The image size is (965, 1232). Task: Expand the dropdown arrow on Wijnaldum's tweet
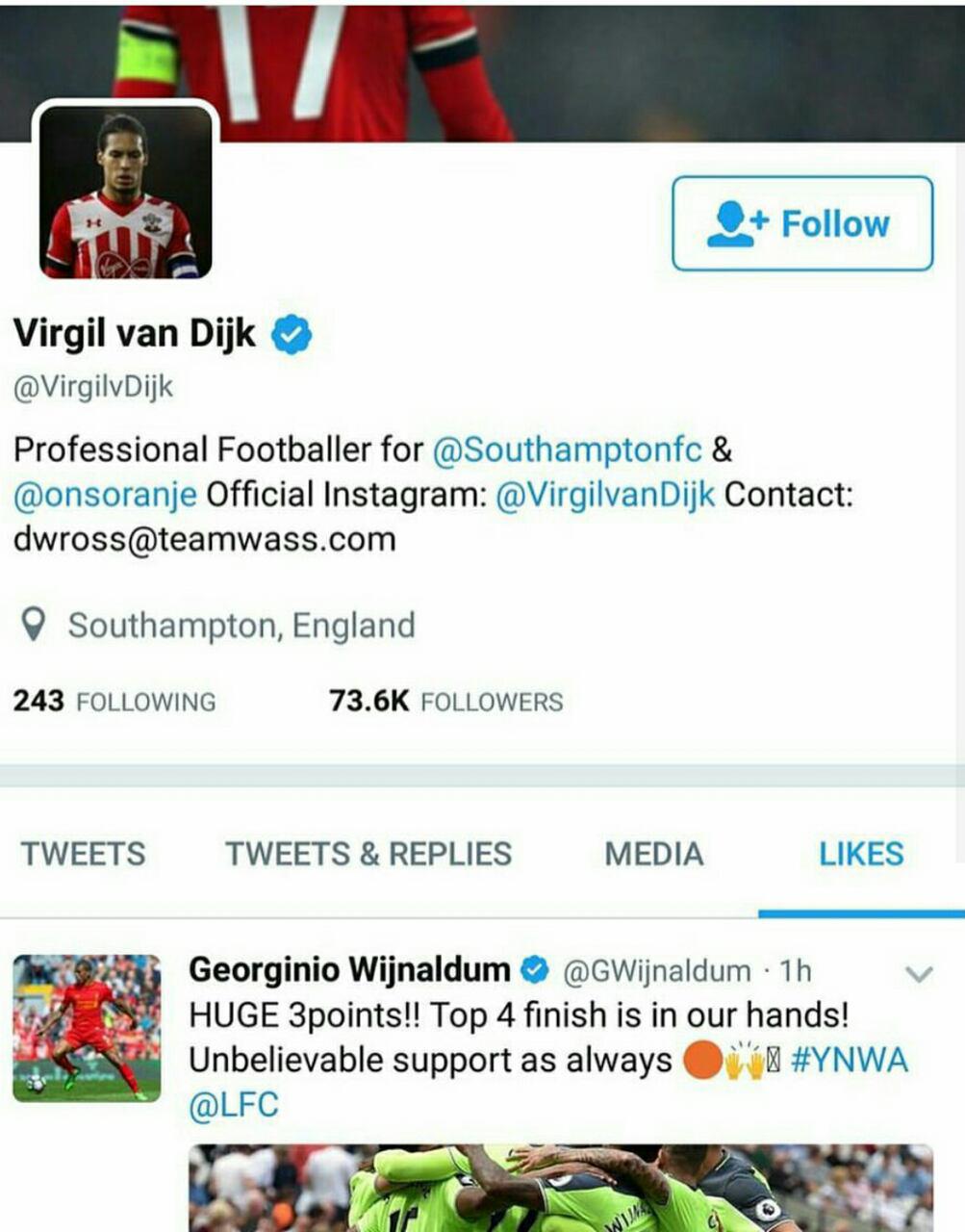[919, 974]
